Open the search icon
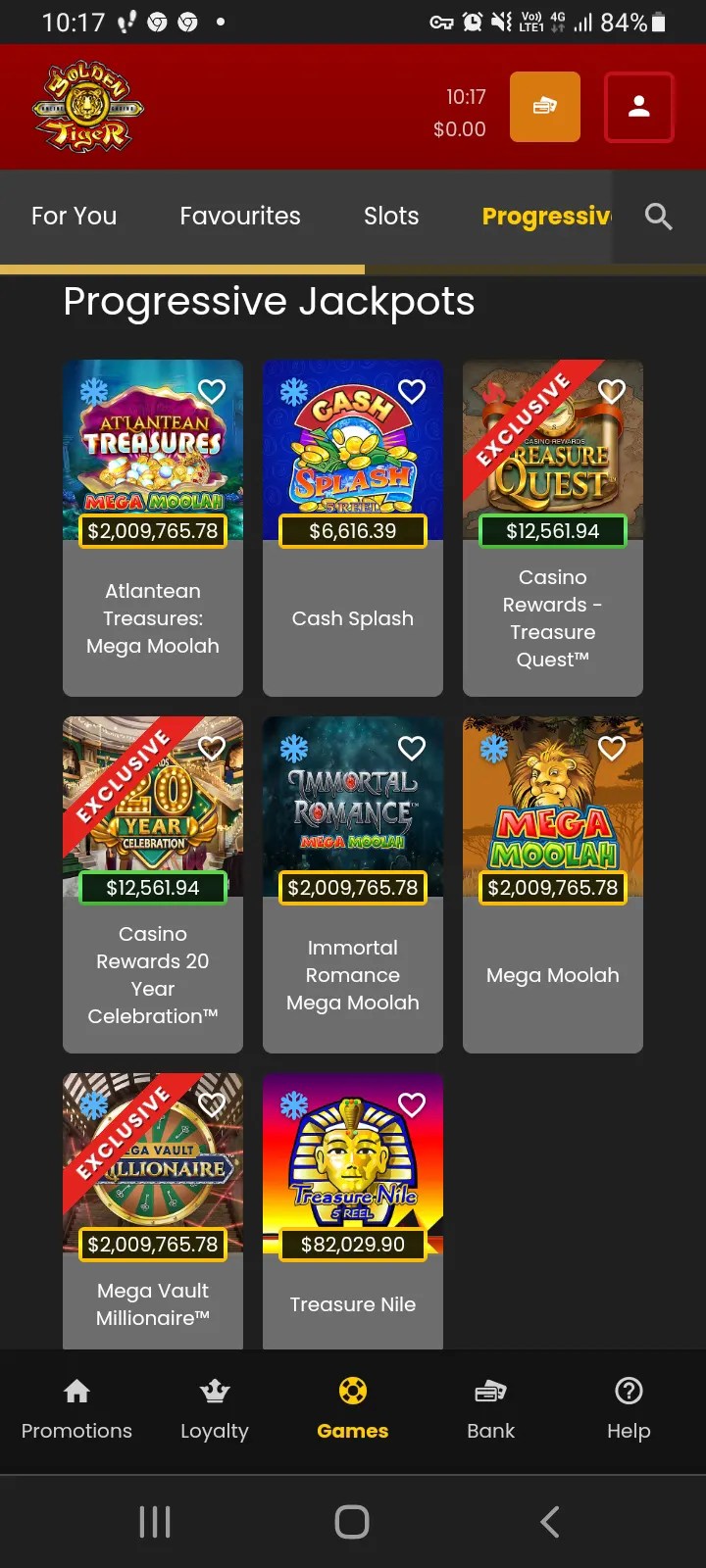Viewport: 706px width, 1568px height. (x=658, y=217)
